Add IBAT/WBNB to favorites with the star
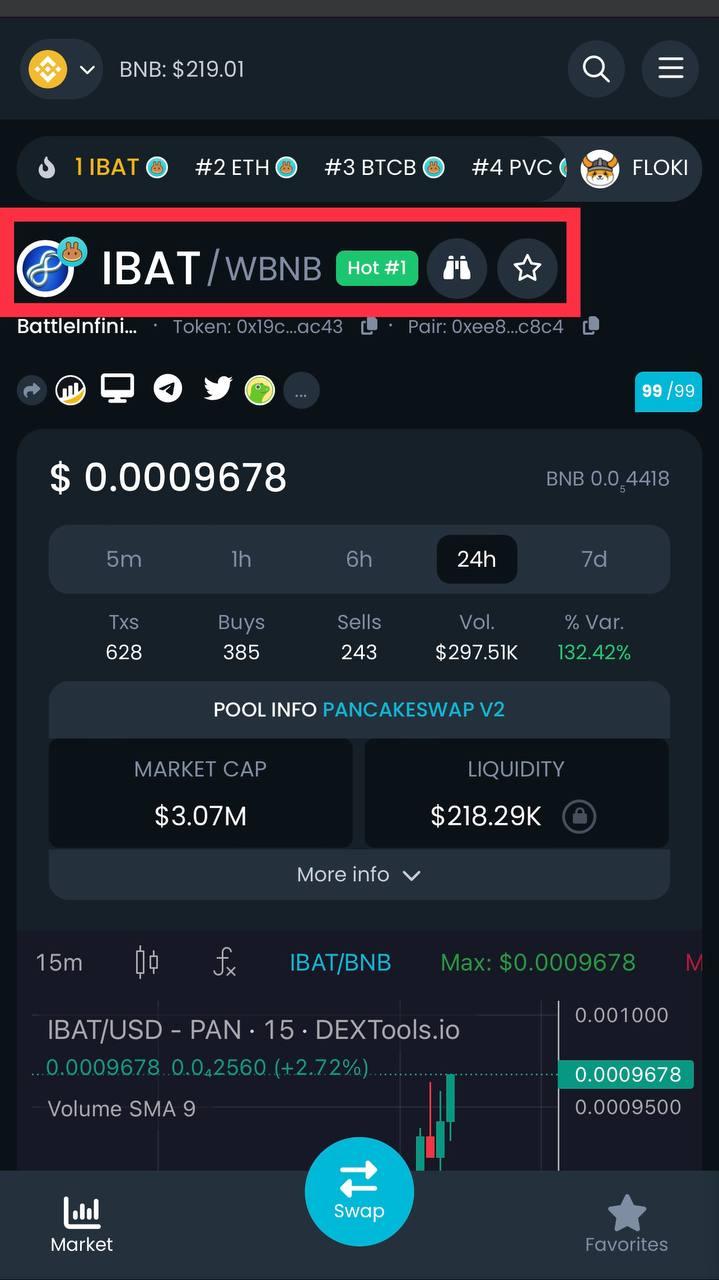The image size is (719, 1280). [527, 268]
